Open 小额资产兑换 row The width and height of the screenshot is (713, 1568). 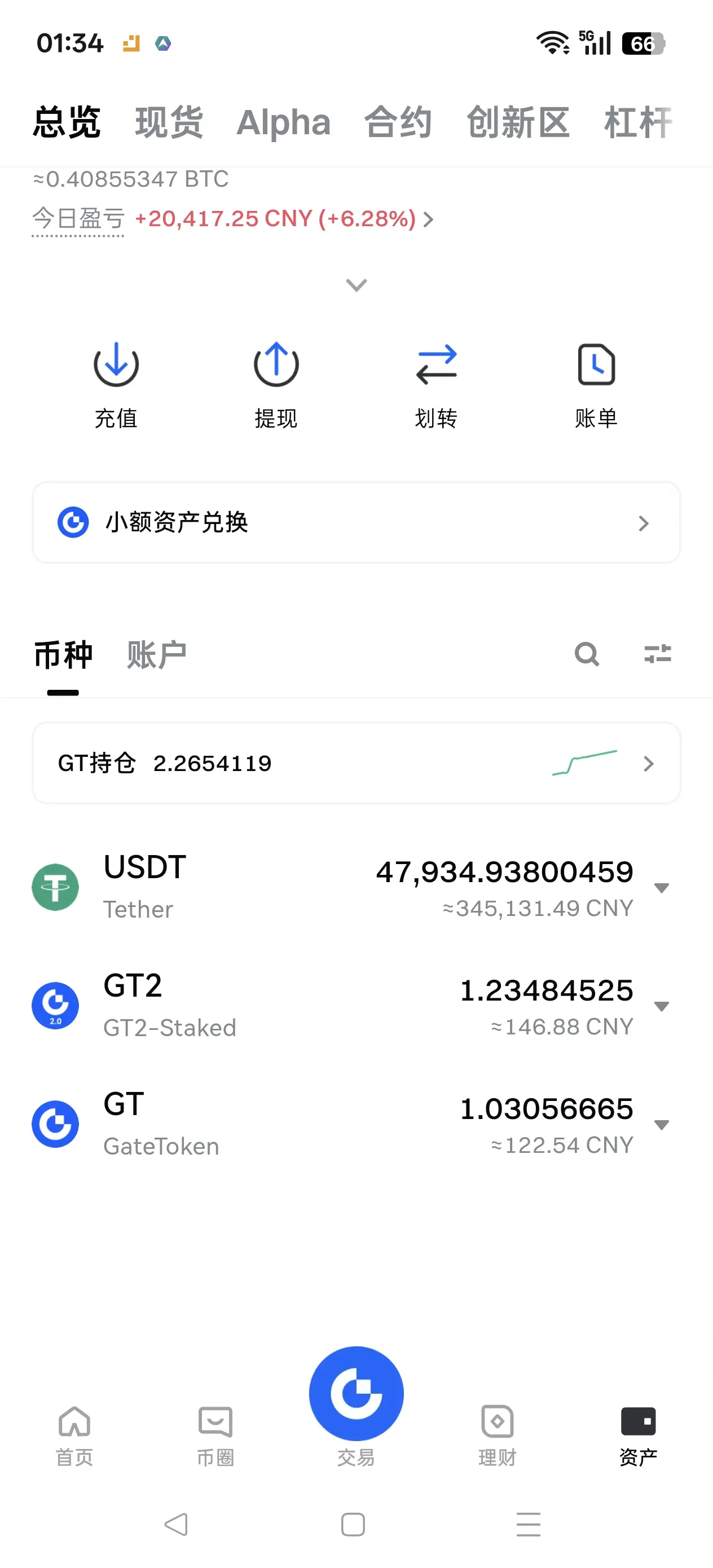(x=356, y=522)
